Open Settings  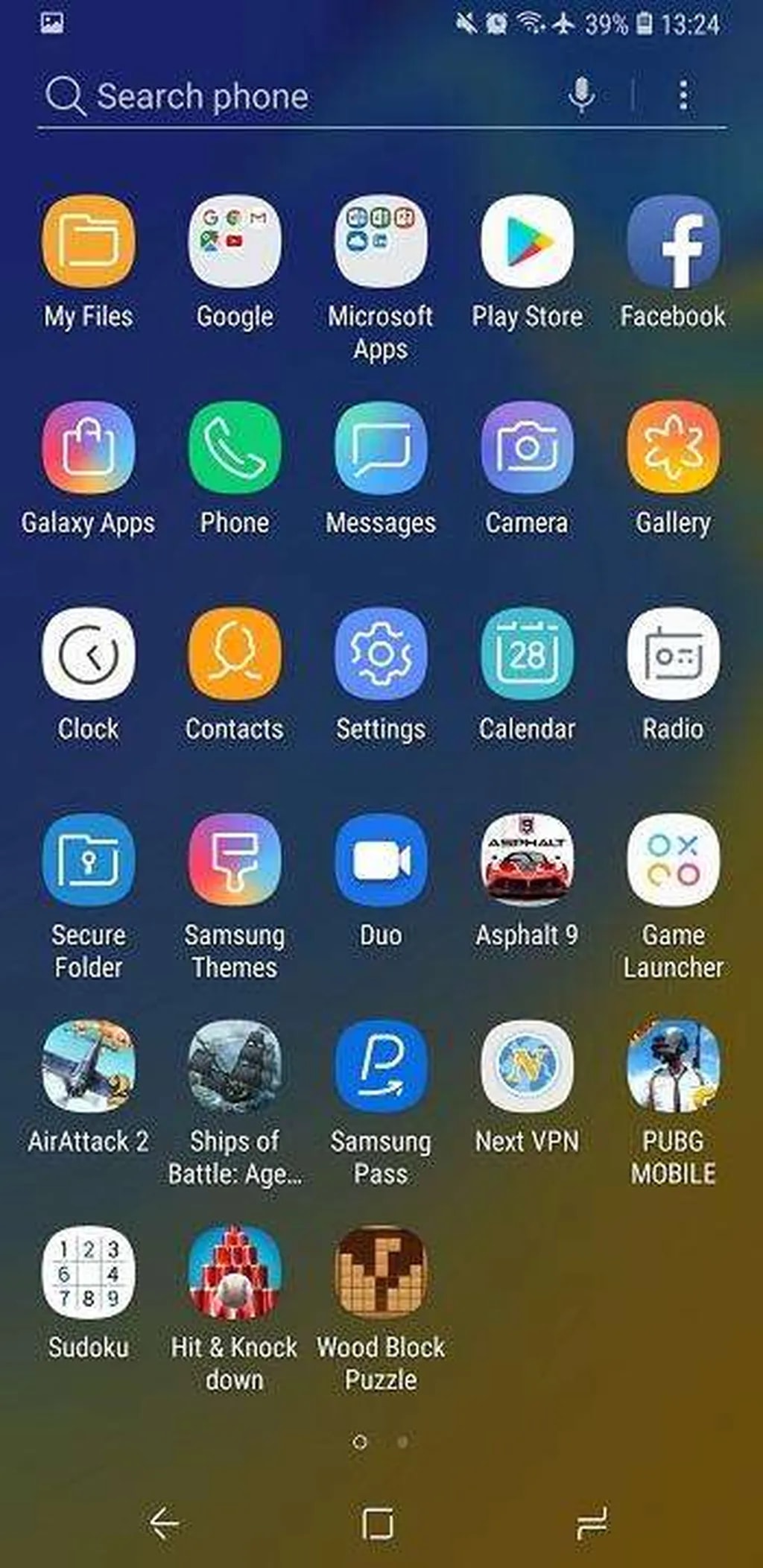pyautogui.click(x=381, y=655)
